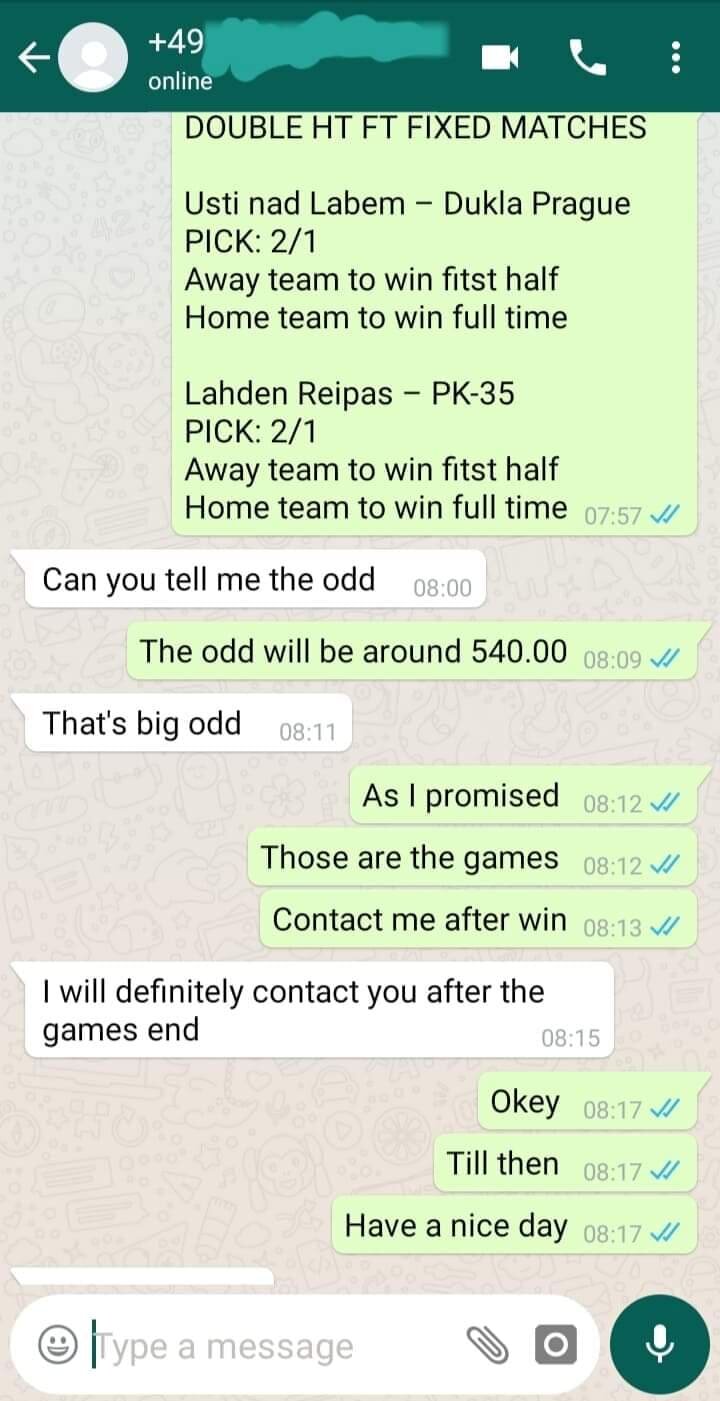Open the emoji picker
Screen dimensions: 720x1401
click(x=58, y=1346)
